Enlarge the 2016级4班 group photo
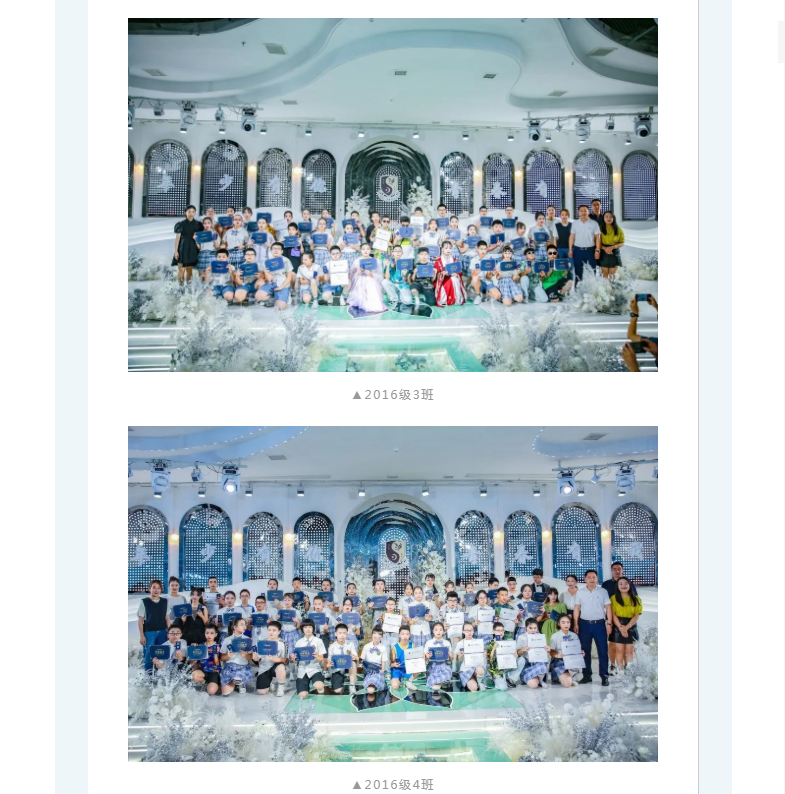The height and width of the screenshot is (794, 785). click(x=392, y=593)
